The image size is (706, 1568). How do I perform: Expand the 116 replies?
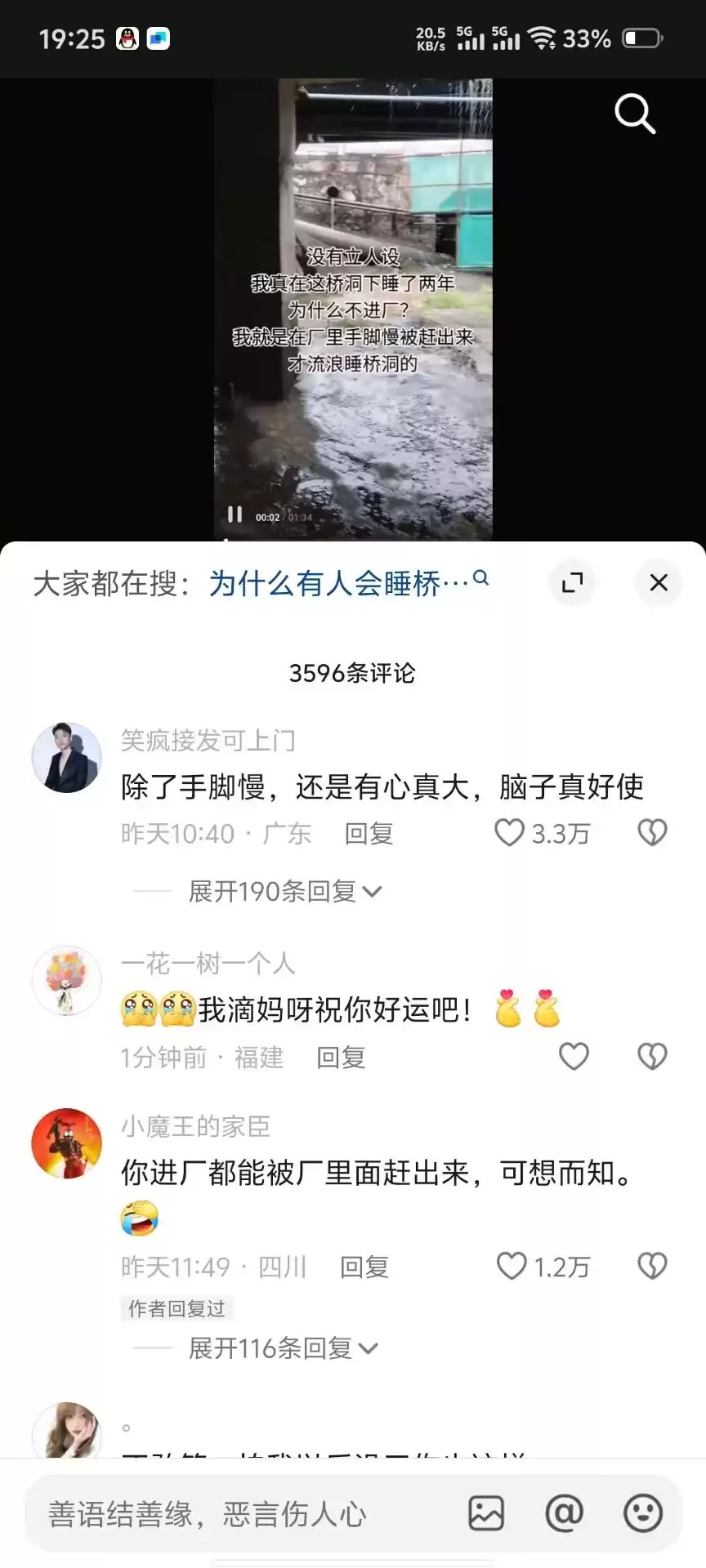coord(282,1348)
